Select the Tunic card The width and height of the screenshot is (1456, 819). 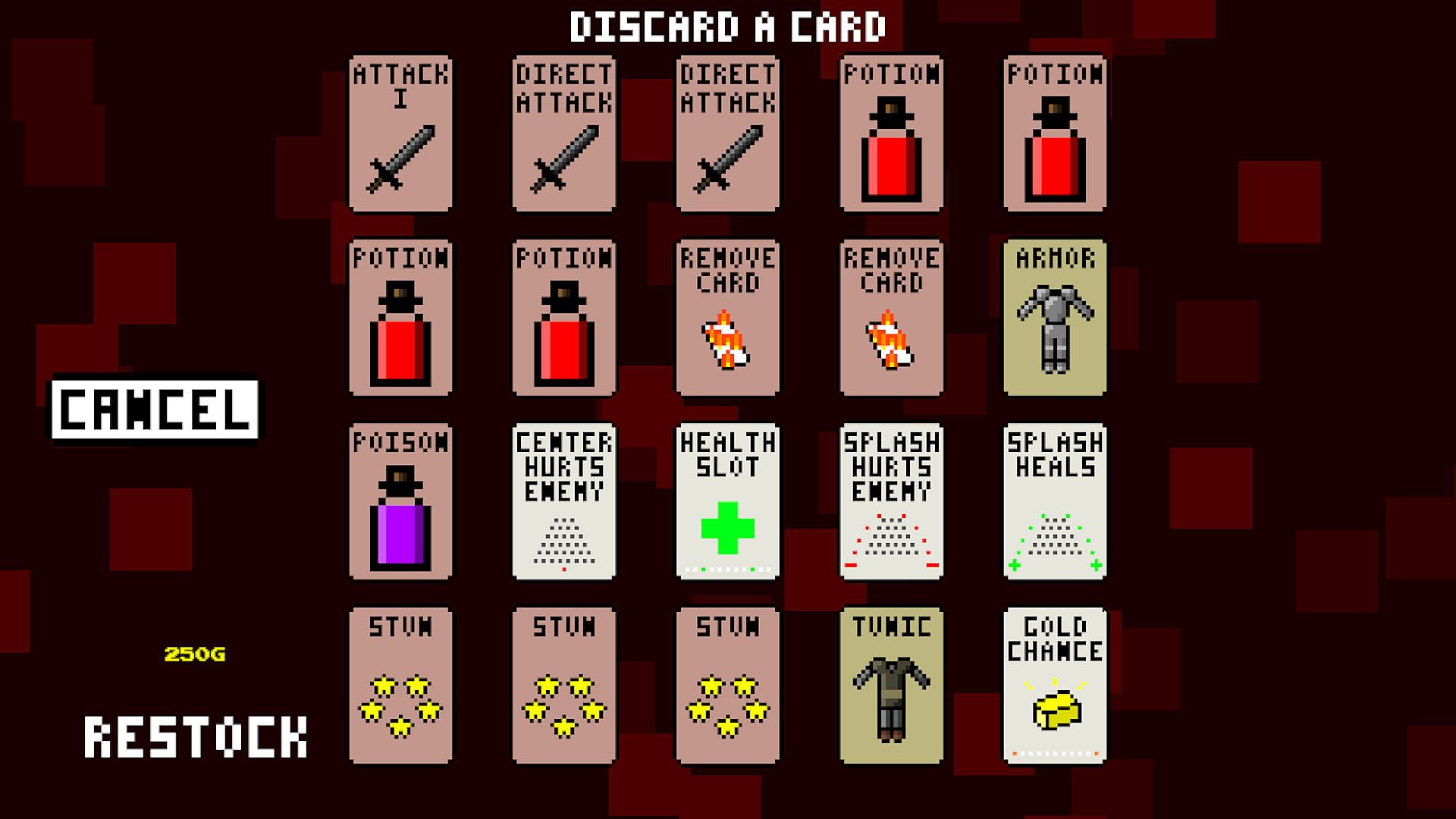[x=892, y=686]
